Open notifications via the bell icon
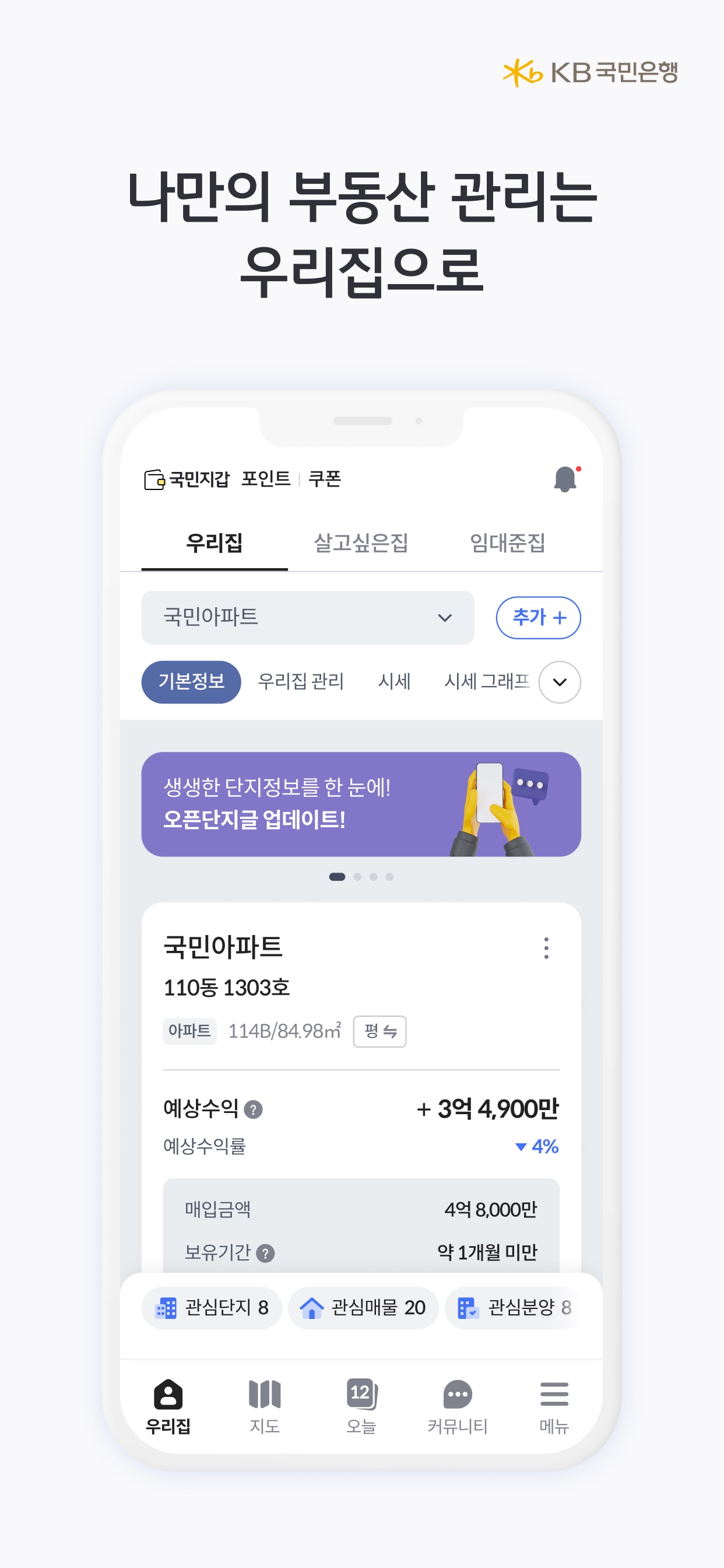 point(566,480)
